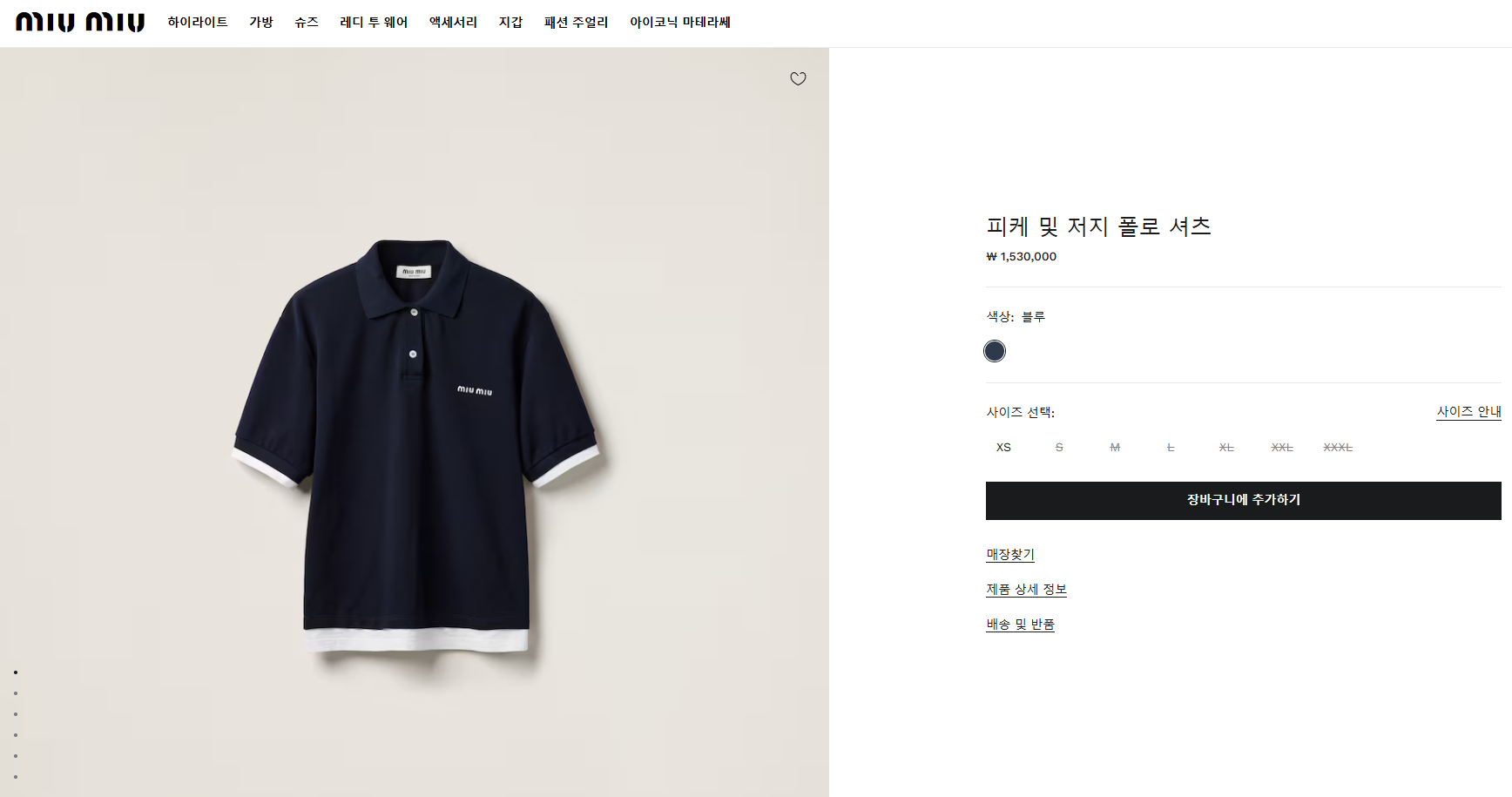Image resolution: width=1512 pixels, height=797 pixels.
Task: Open the 매장찾기 store finder link
Action: tap(1010, 555)
